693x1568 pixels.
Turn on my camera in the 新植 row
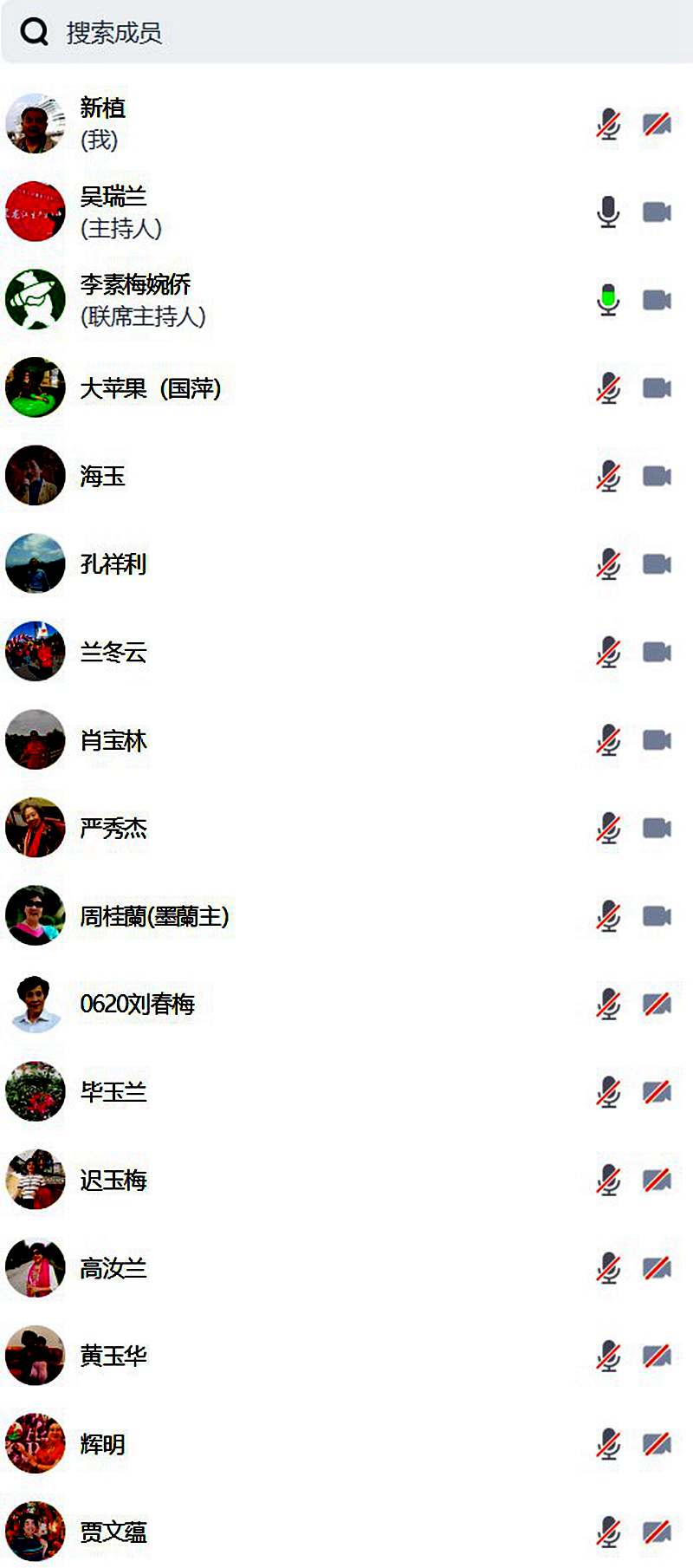click(x=657, y=124)
